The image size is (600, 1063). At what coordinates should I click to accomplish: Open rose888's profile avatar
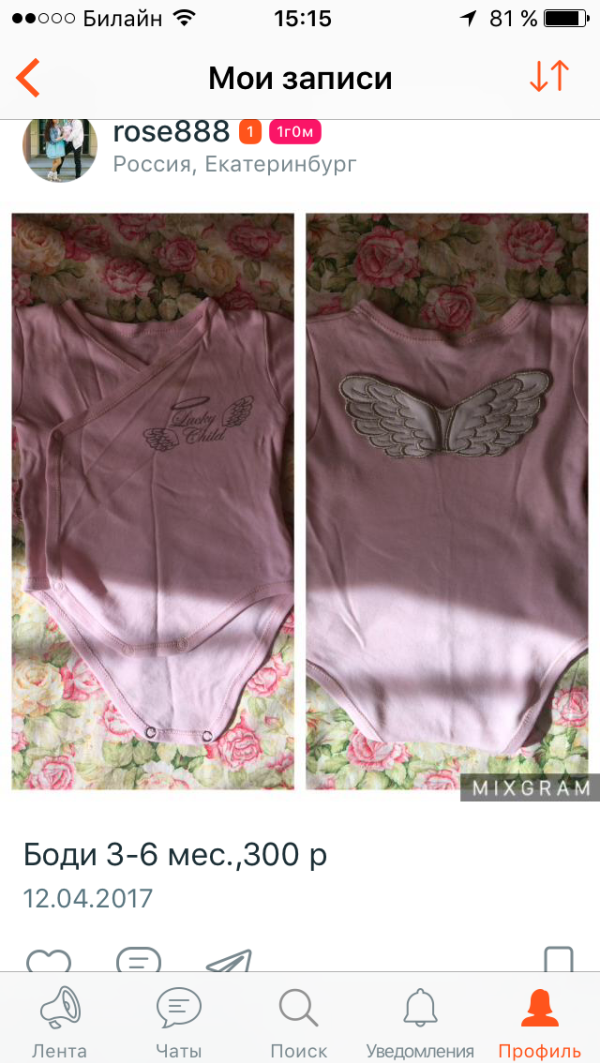(x=59, y=146)
